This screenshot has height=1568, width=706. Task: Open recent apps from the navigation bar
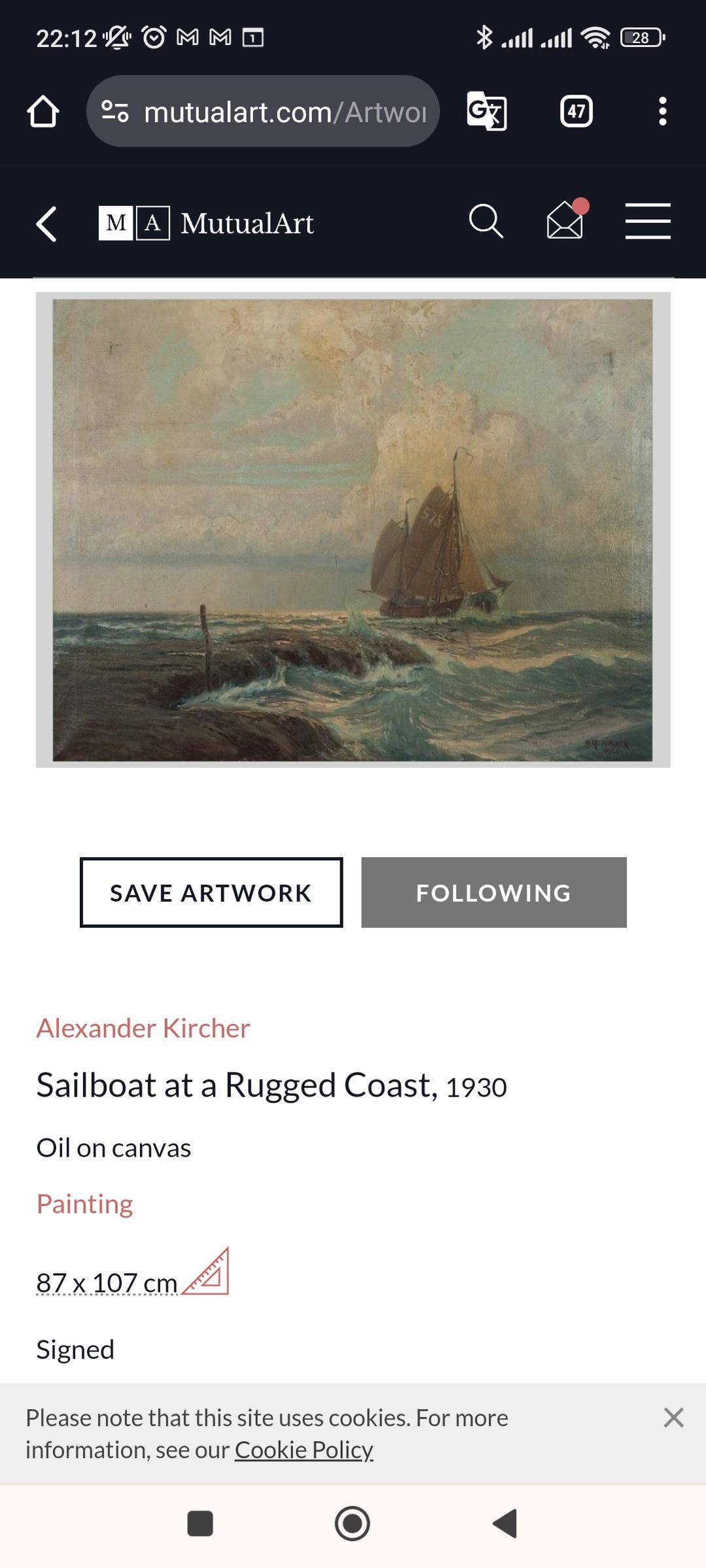tap(200, 1524)
